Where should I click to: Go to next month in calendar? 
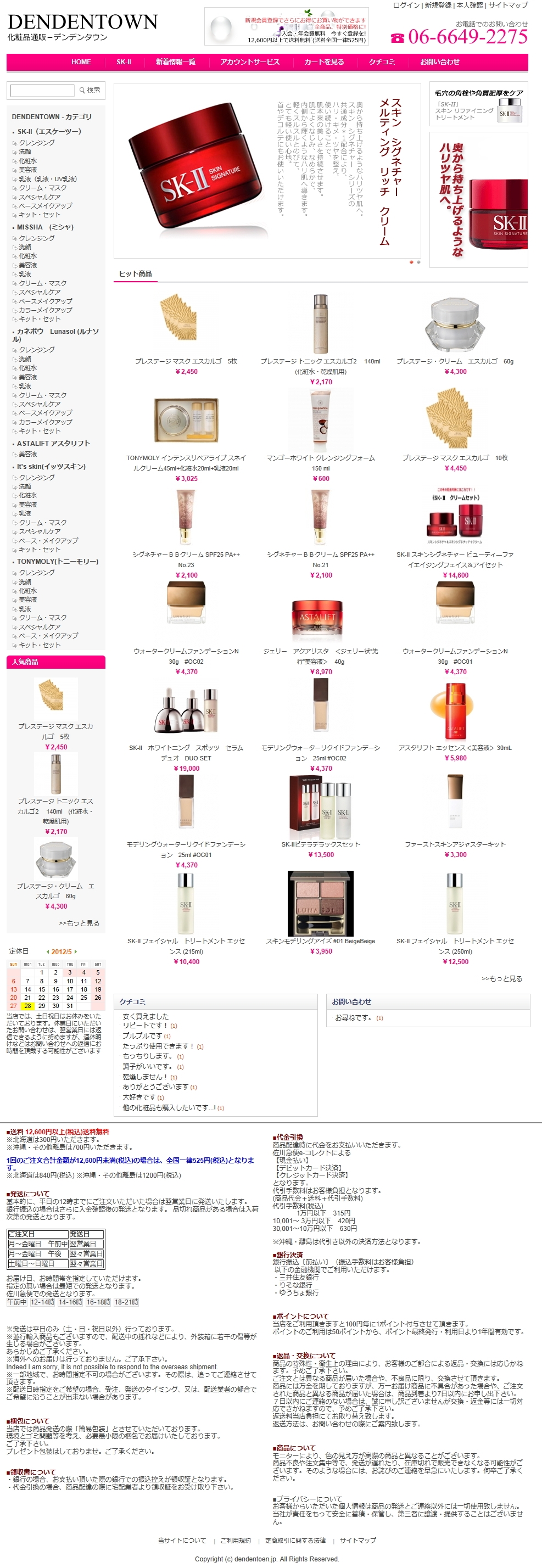(x=76, y=952)
